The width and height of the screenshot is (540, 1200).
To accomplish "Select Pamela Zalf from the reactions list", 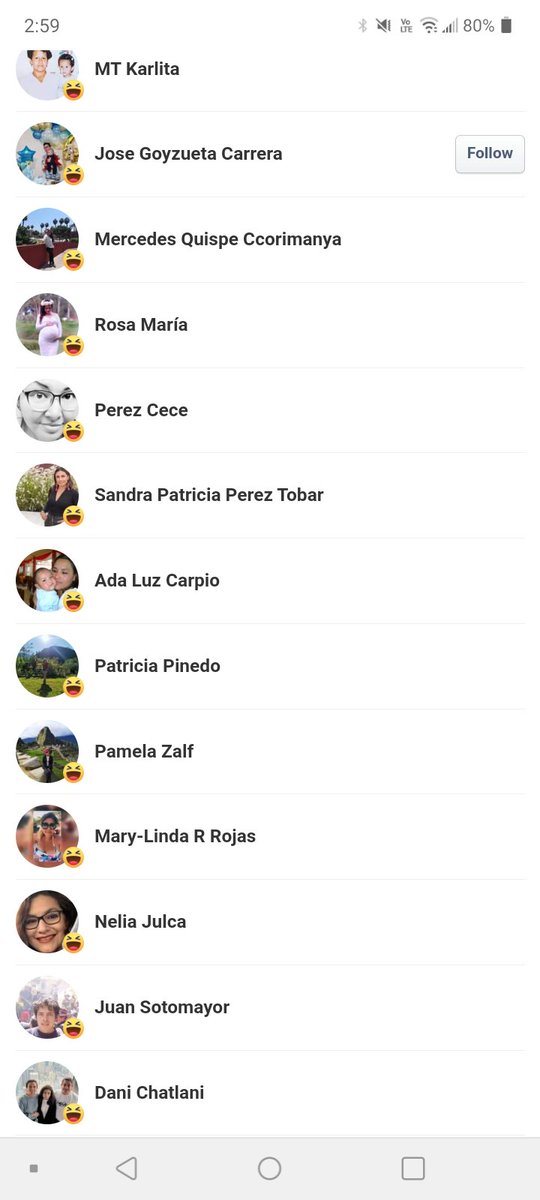I will 270,752.
